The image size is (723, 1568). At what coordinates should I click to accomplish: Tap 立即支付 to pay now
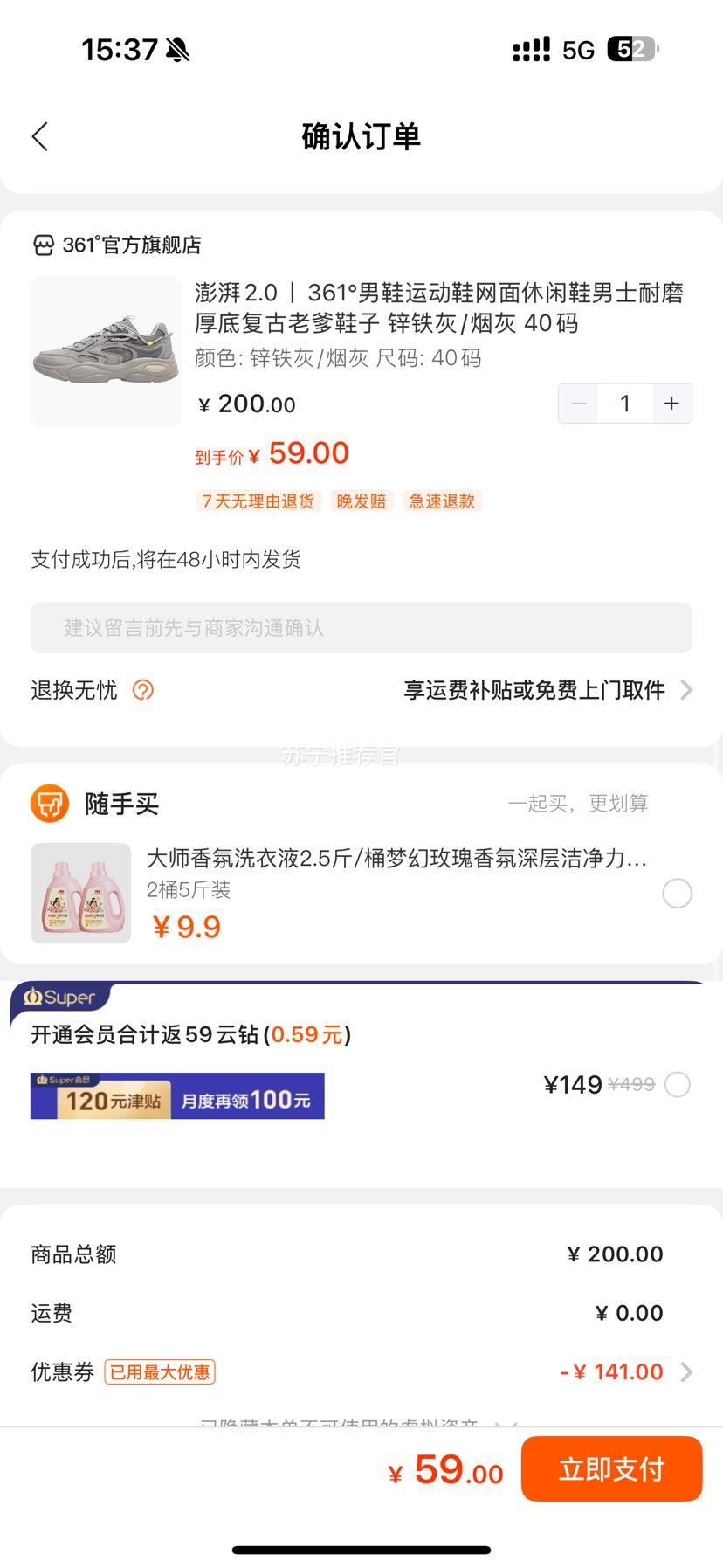(612, 1469)
